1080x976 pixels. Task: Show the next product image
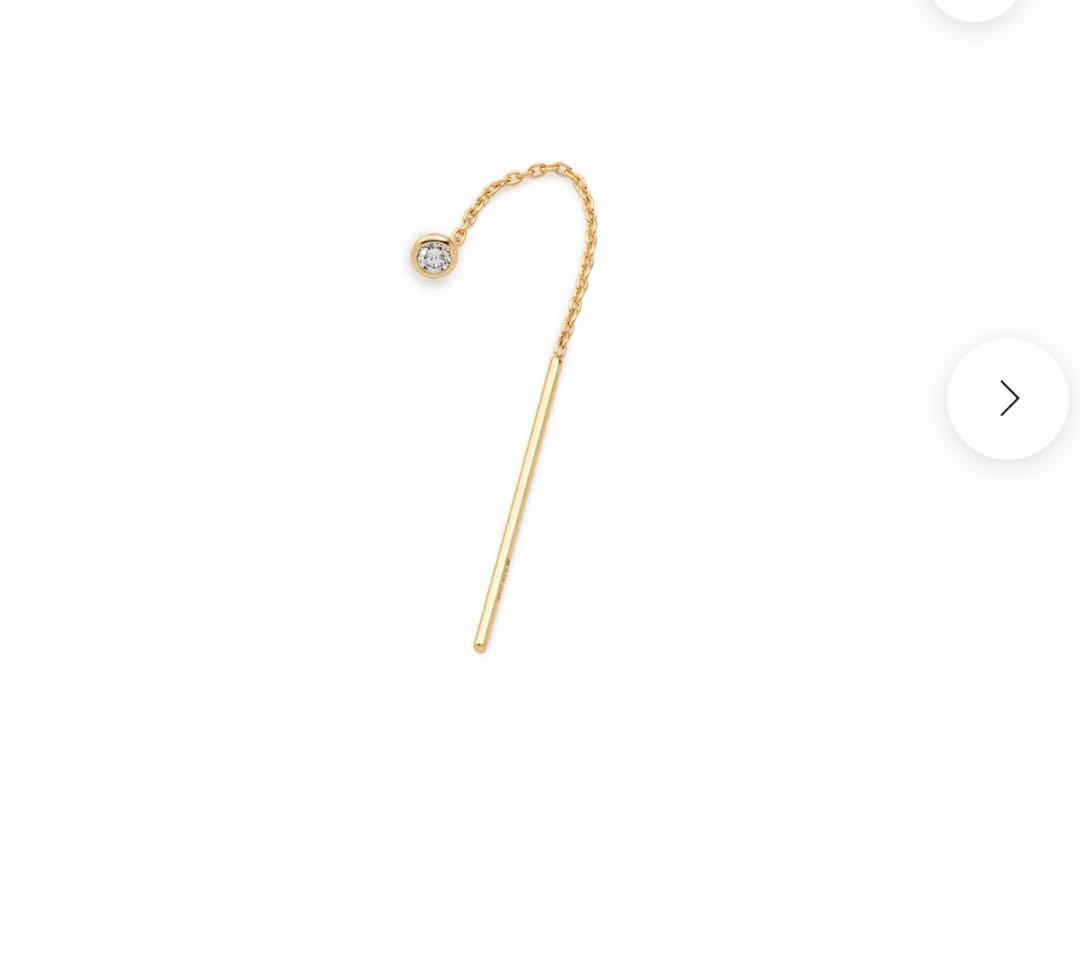click(1008, 399)
